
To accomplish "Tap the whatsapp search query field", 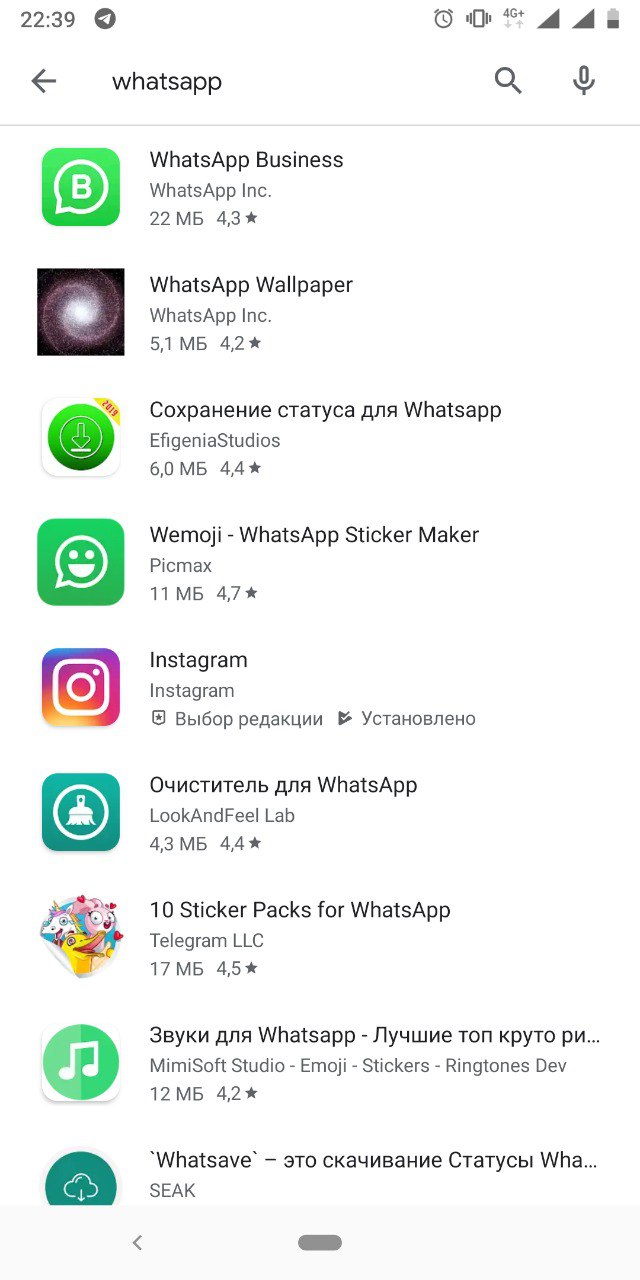I will point(290,82).
